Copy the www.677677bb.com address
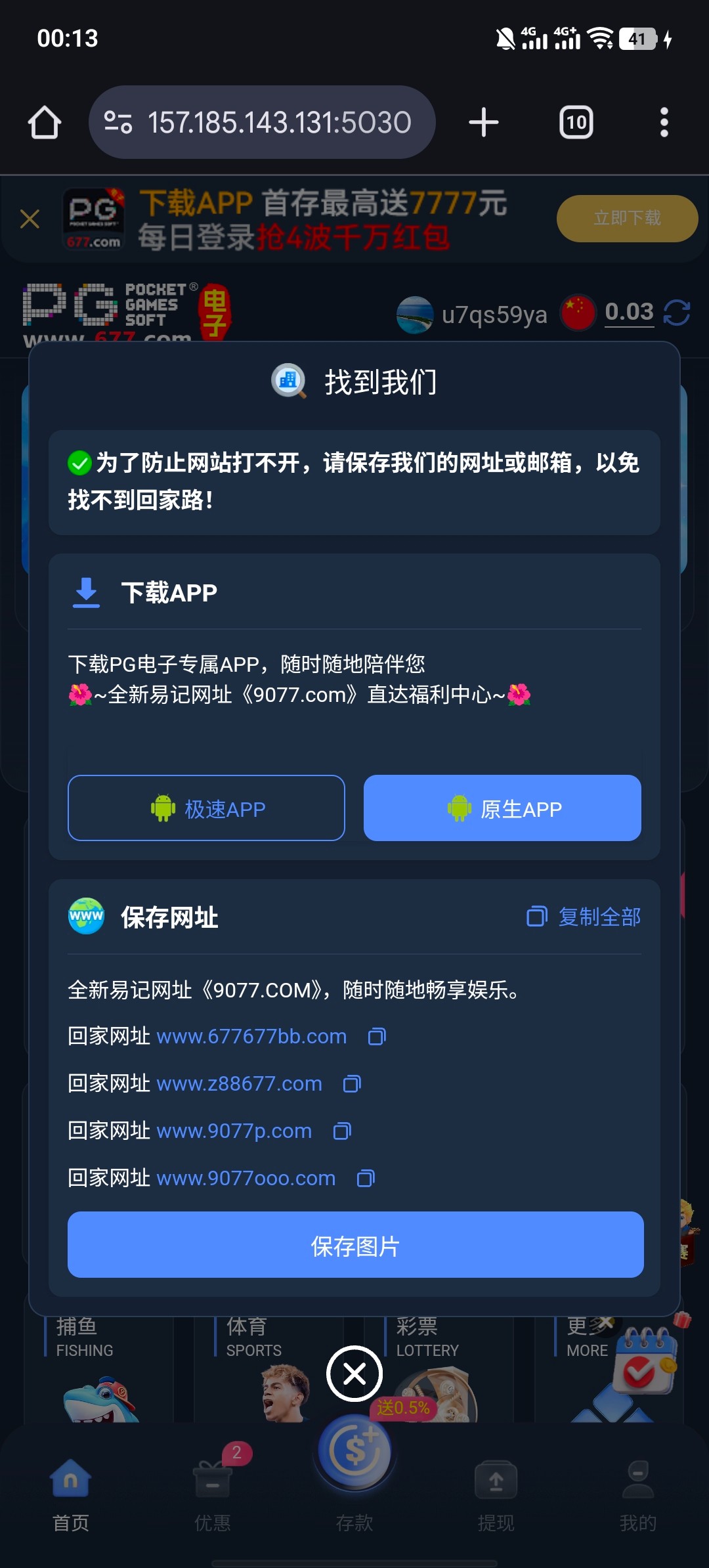Screen dimensions: 709x1568 coord(377,1037)
